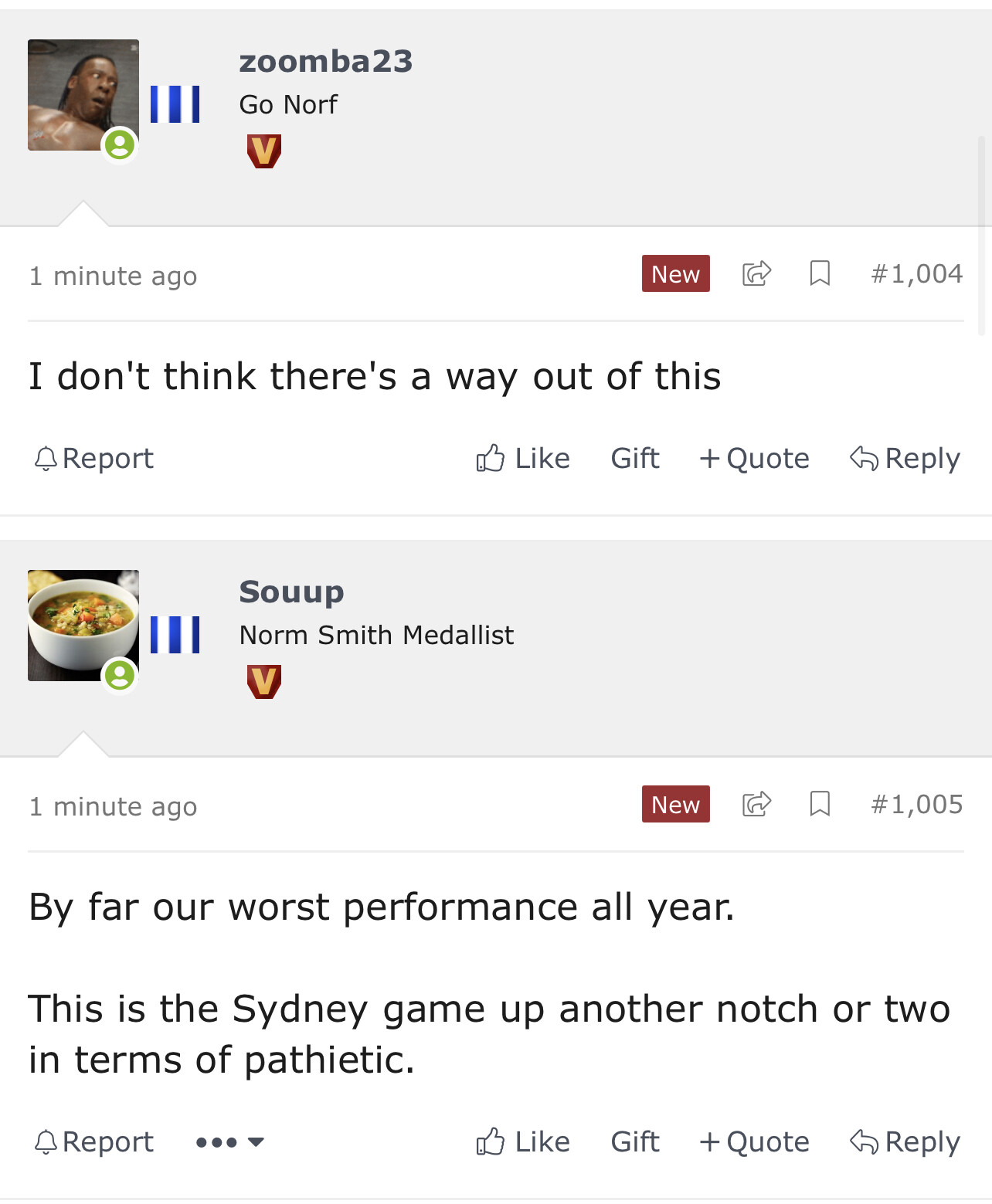
Task: Open zoomba23's profile from username
Action: click(x=325, y=62)
